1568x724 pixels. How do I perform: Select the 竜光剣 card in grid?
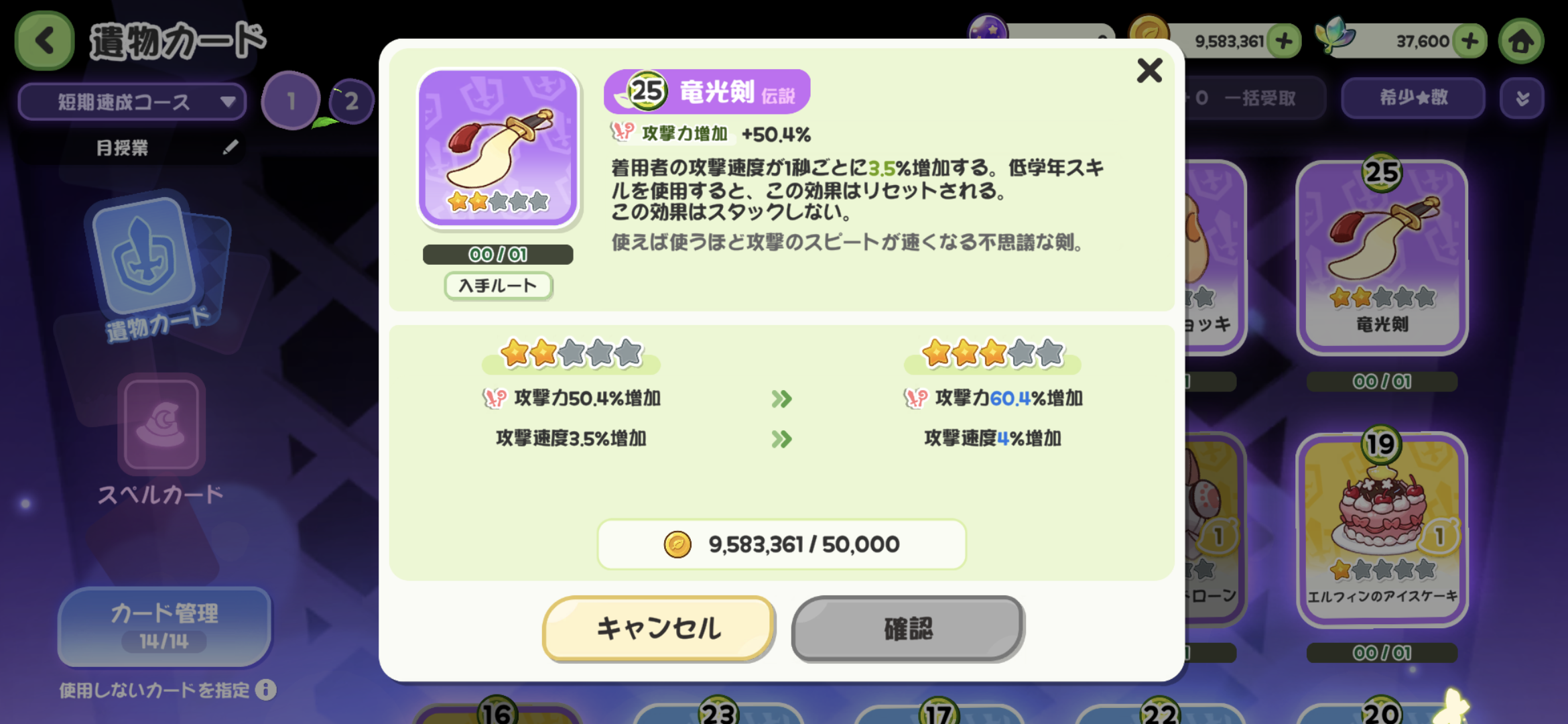[1382, 258]
